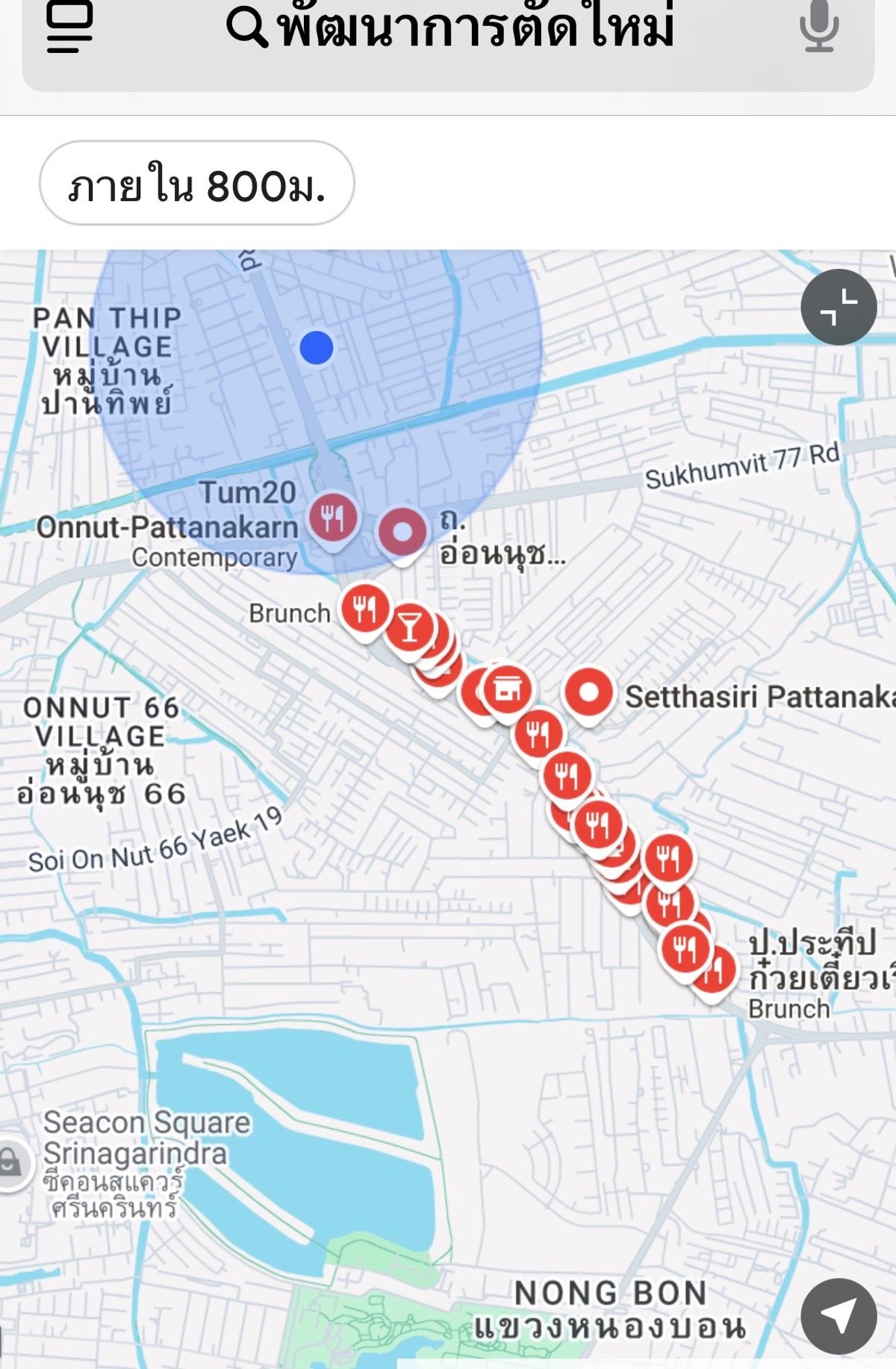
Task: Open the ป.ประทีป ก๋วยเตี๋ยว restaurant pin
Action: click(x=715, y=970)
